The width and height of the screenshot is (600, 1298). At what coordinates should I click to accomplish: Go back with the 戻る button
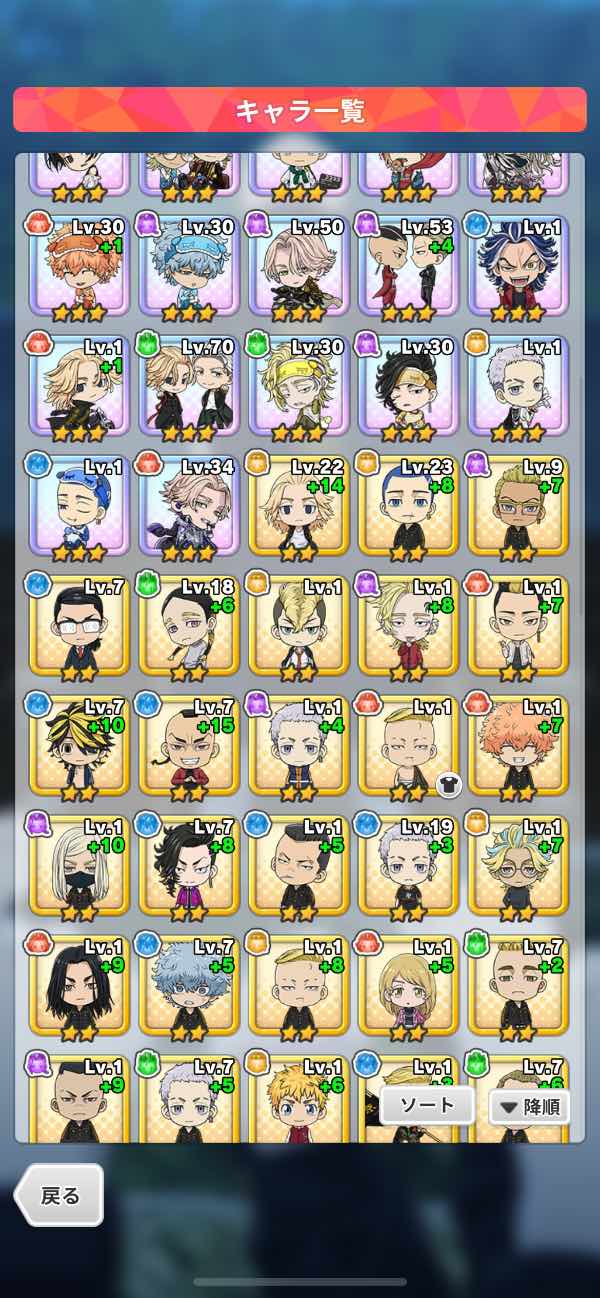tap(60, 1195)
